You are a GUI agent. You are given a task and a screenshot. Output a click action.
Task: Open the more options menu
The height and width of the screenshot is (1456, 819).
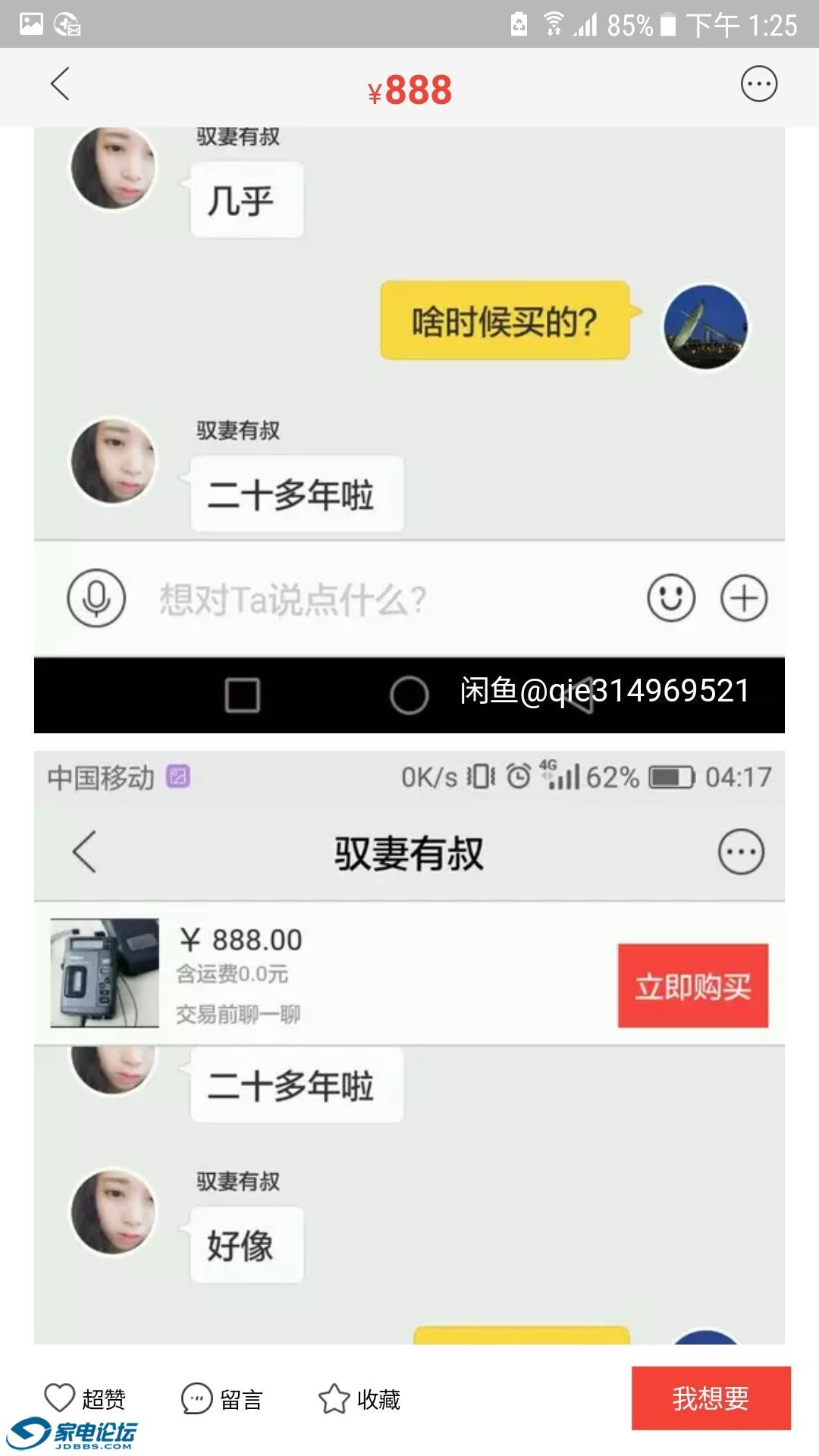[x=758, y=84]
